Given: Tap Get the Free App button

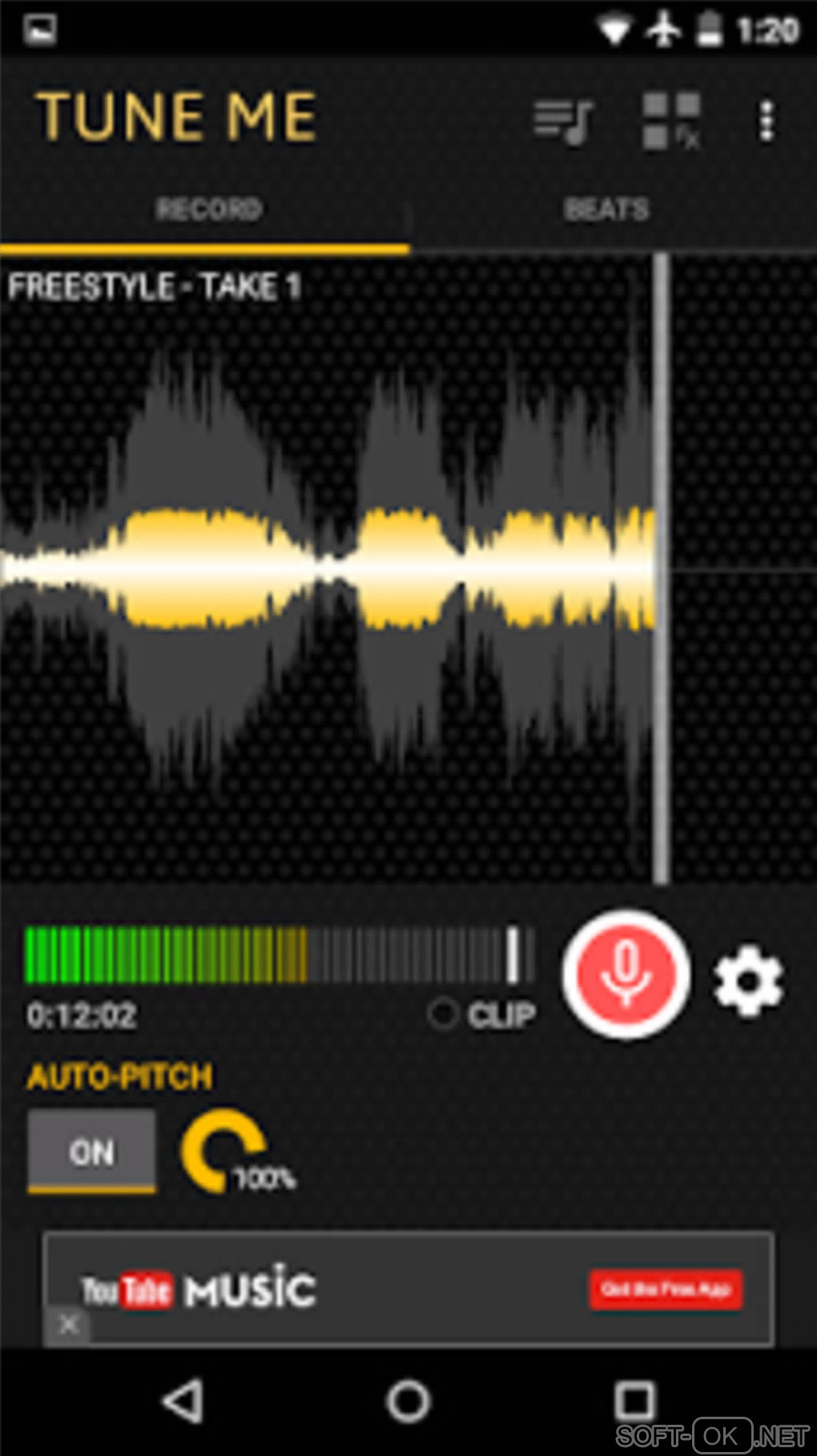Looking at the screenshot, I should click(666, 1289).
